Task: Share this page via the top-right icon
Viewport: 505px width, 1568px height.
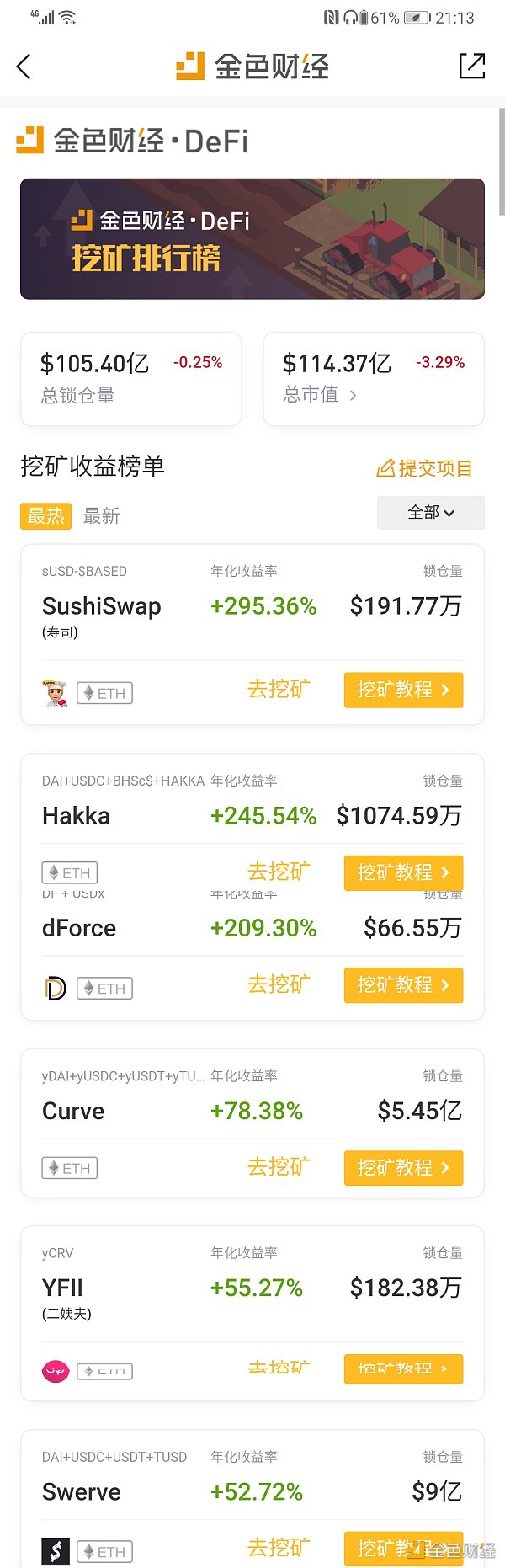Action: coord(472,67)
